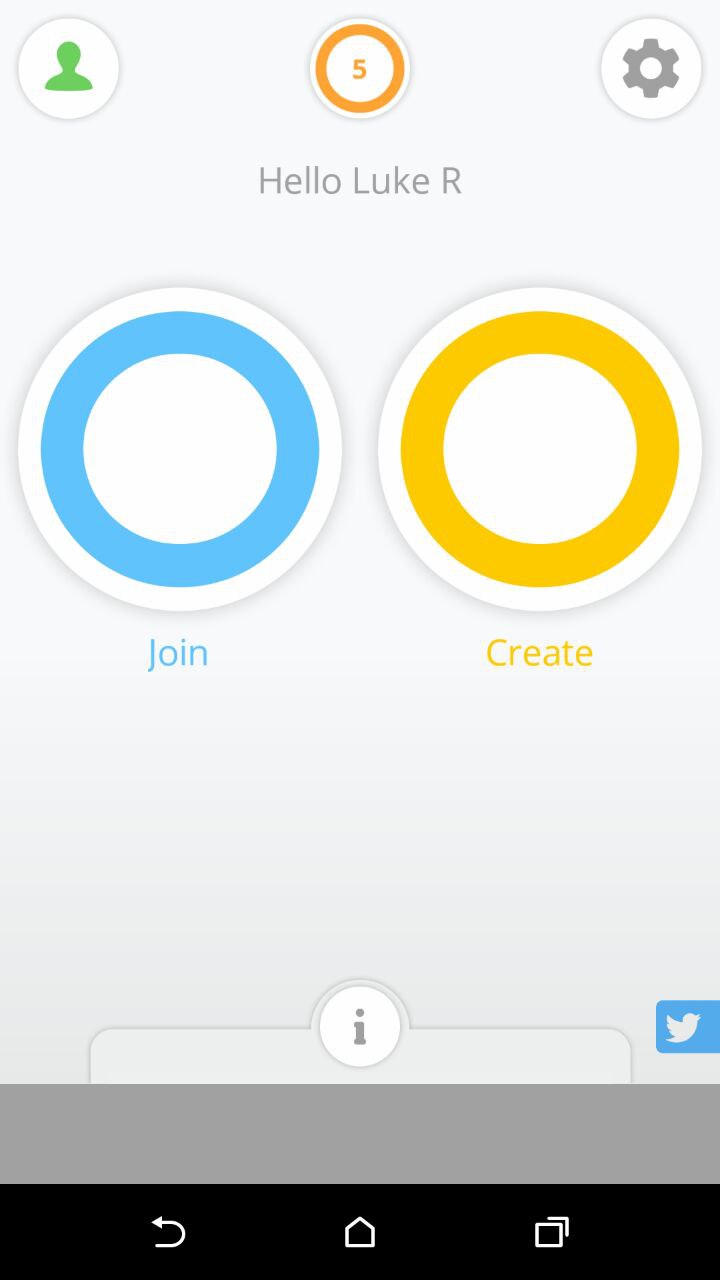Open the info button
The width and height of the screenshot is (720, 1280).
pyautogui.click(x=360, y=1027)
